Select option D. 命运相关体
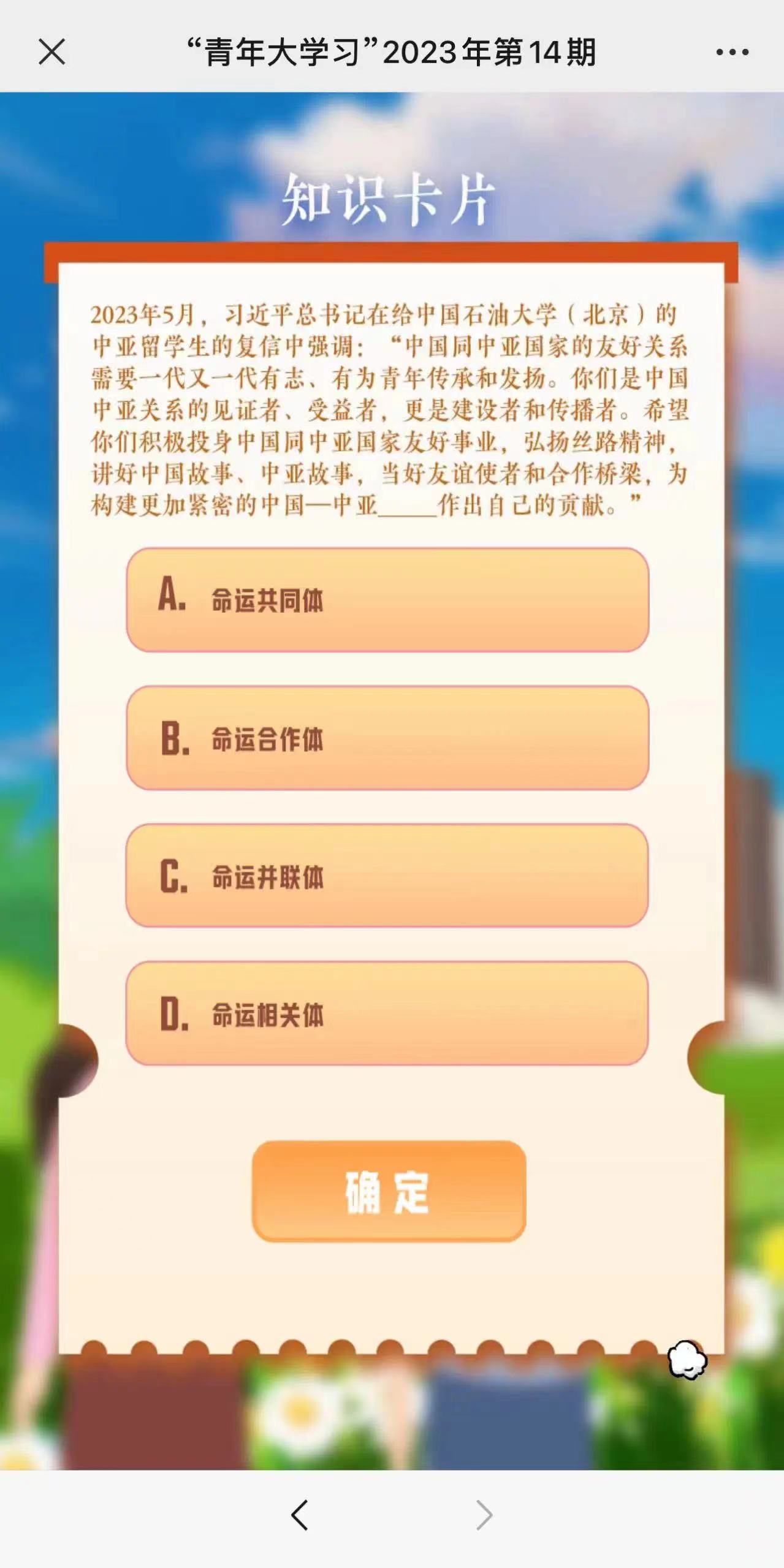This screenshot has height=1568, width=784. click(x=387, y=1013)
